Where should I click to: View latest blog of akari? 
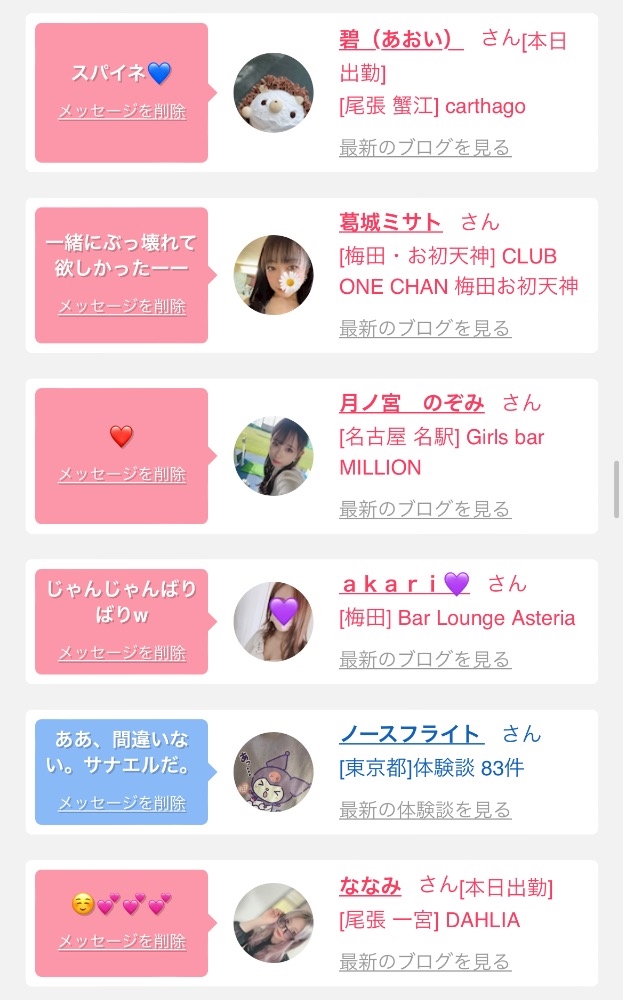(x=425, y=659)
